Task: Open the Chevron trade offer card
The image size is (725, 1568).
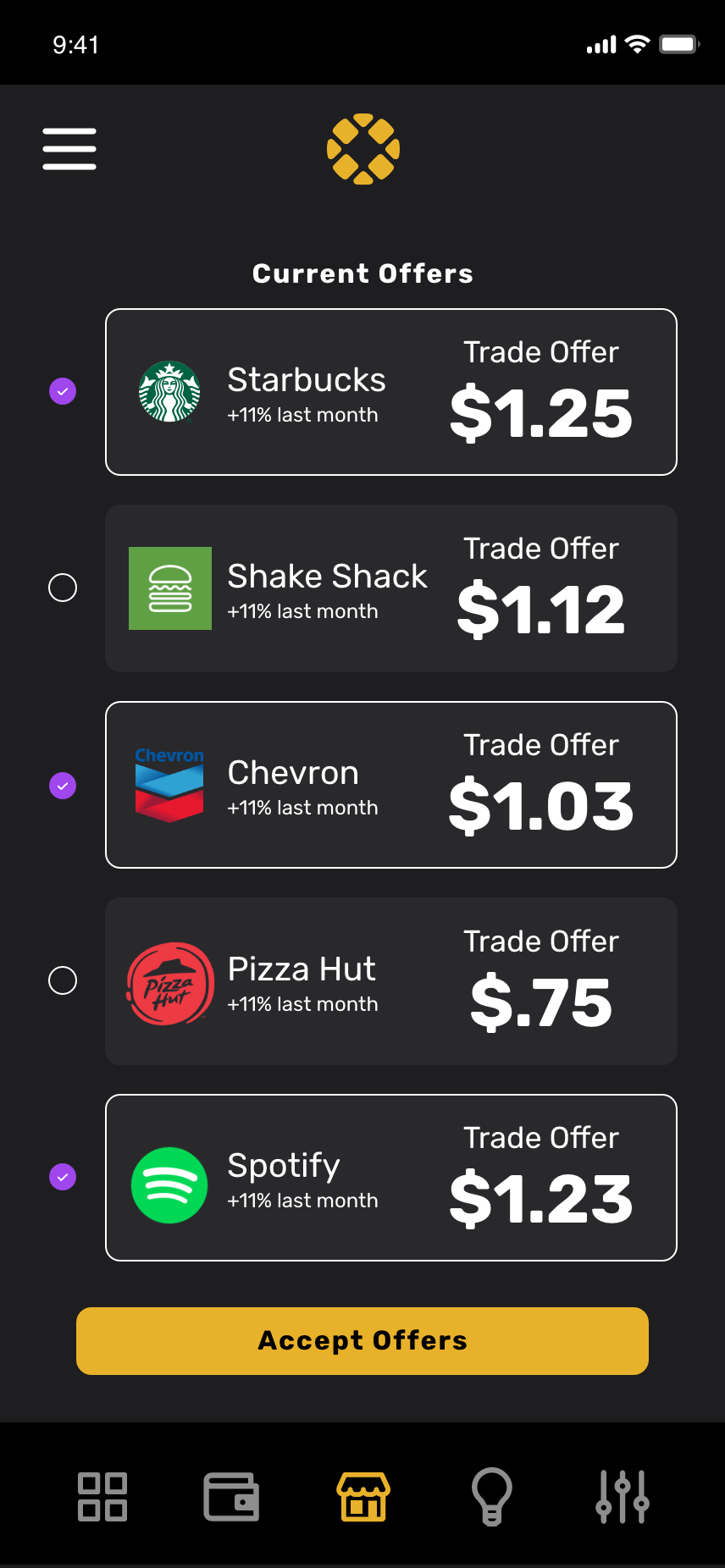Action: coord(391,785)
